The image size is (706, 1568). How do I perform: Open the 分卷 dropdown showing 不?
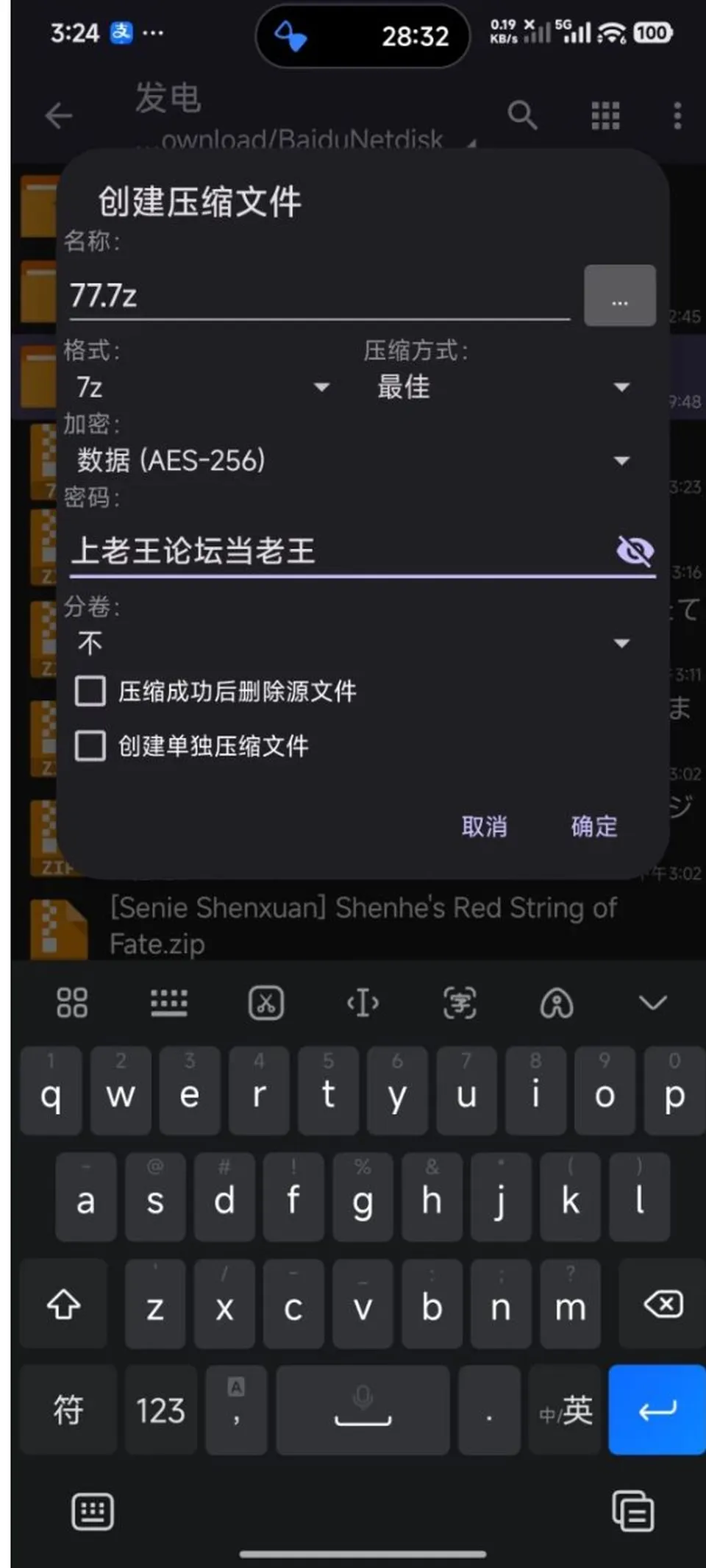[x=353, y=643]
